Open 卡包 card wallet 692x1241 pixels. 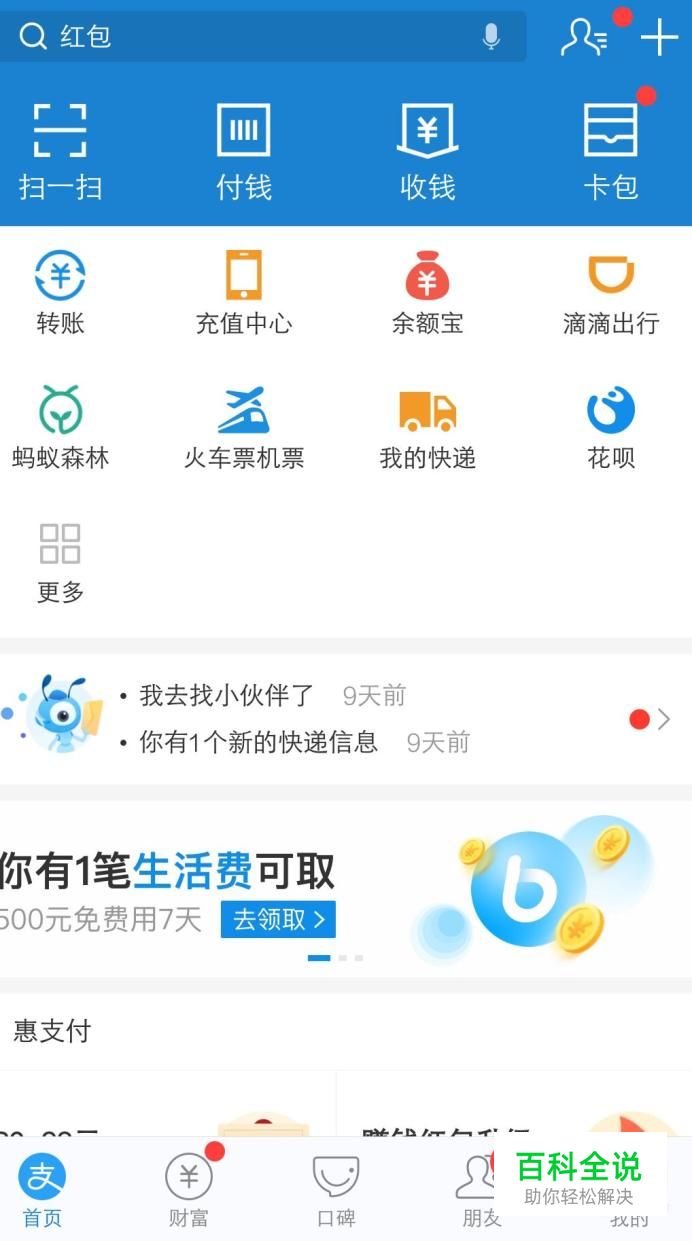610,150
